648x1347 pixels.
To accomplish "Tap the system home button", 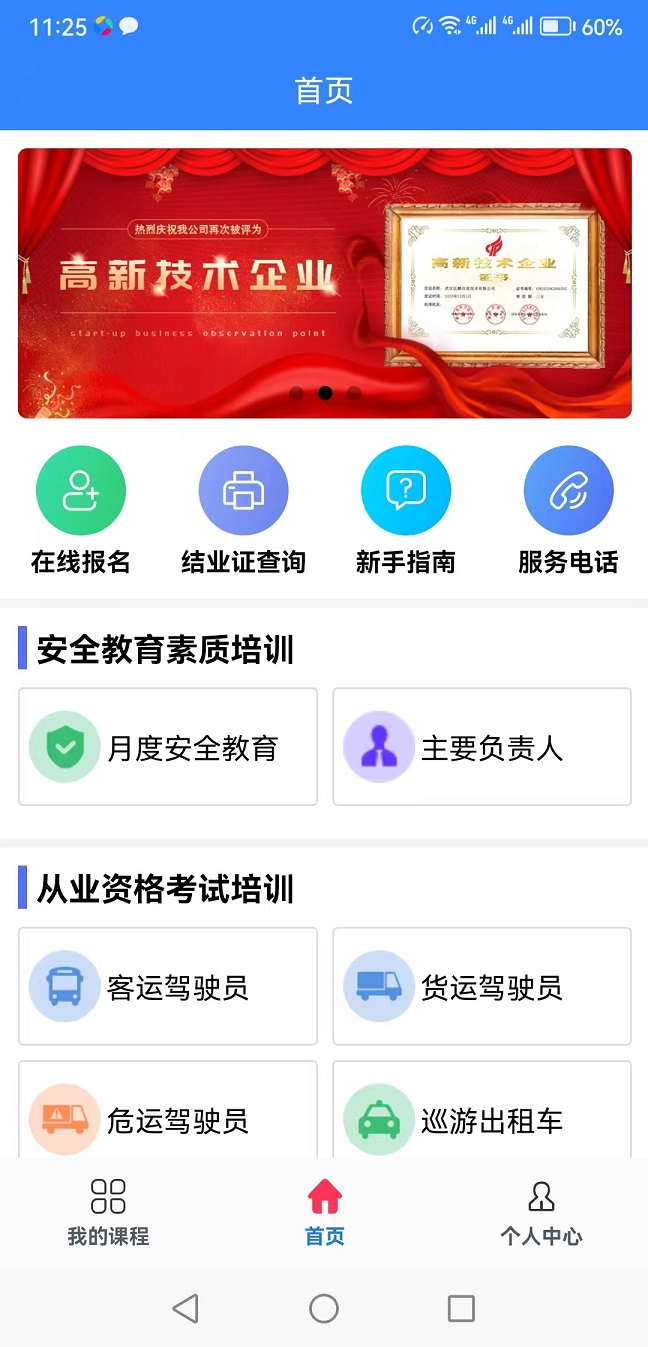I will [324, 1308].
